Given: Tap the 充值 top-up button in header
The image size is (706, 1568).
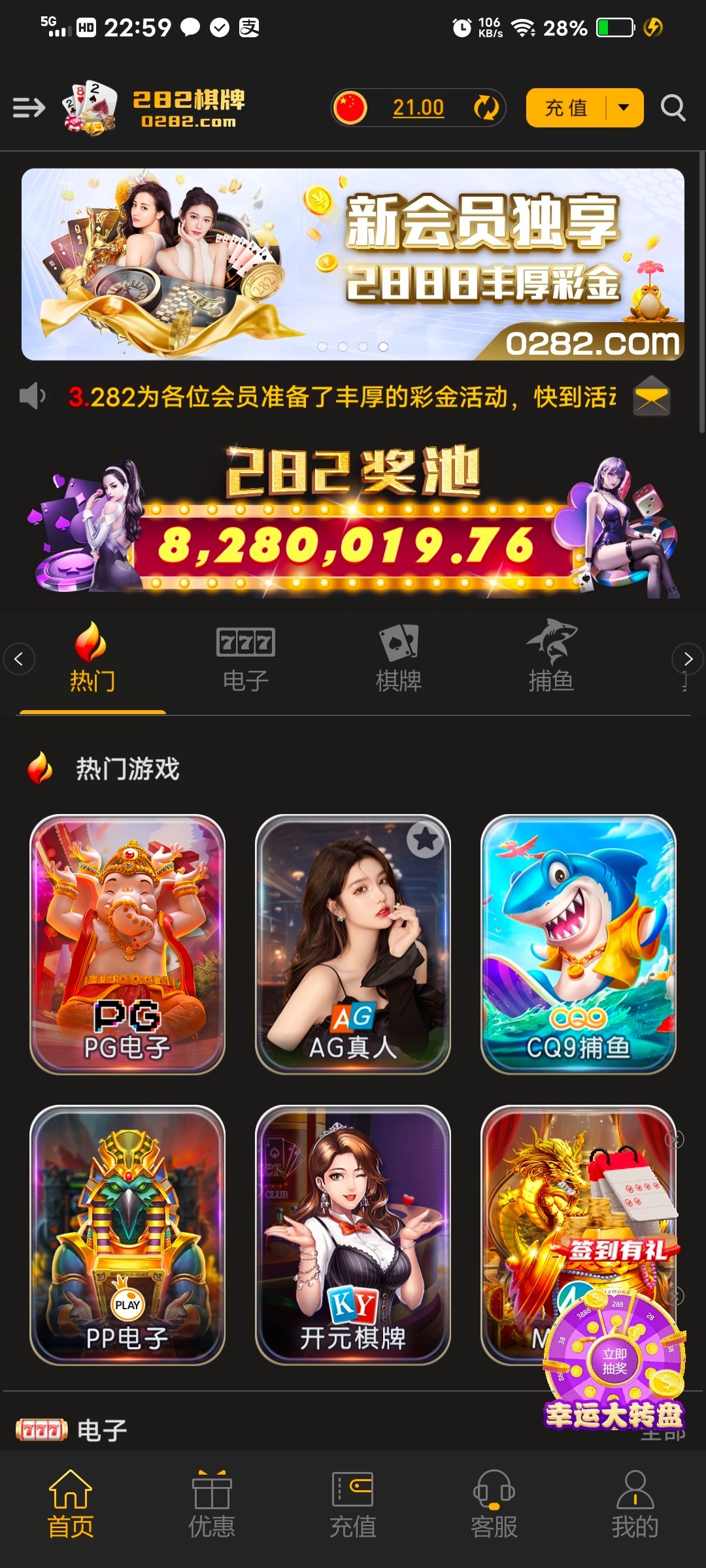Looking at the screenshot, I should [x=567, y=108].
